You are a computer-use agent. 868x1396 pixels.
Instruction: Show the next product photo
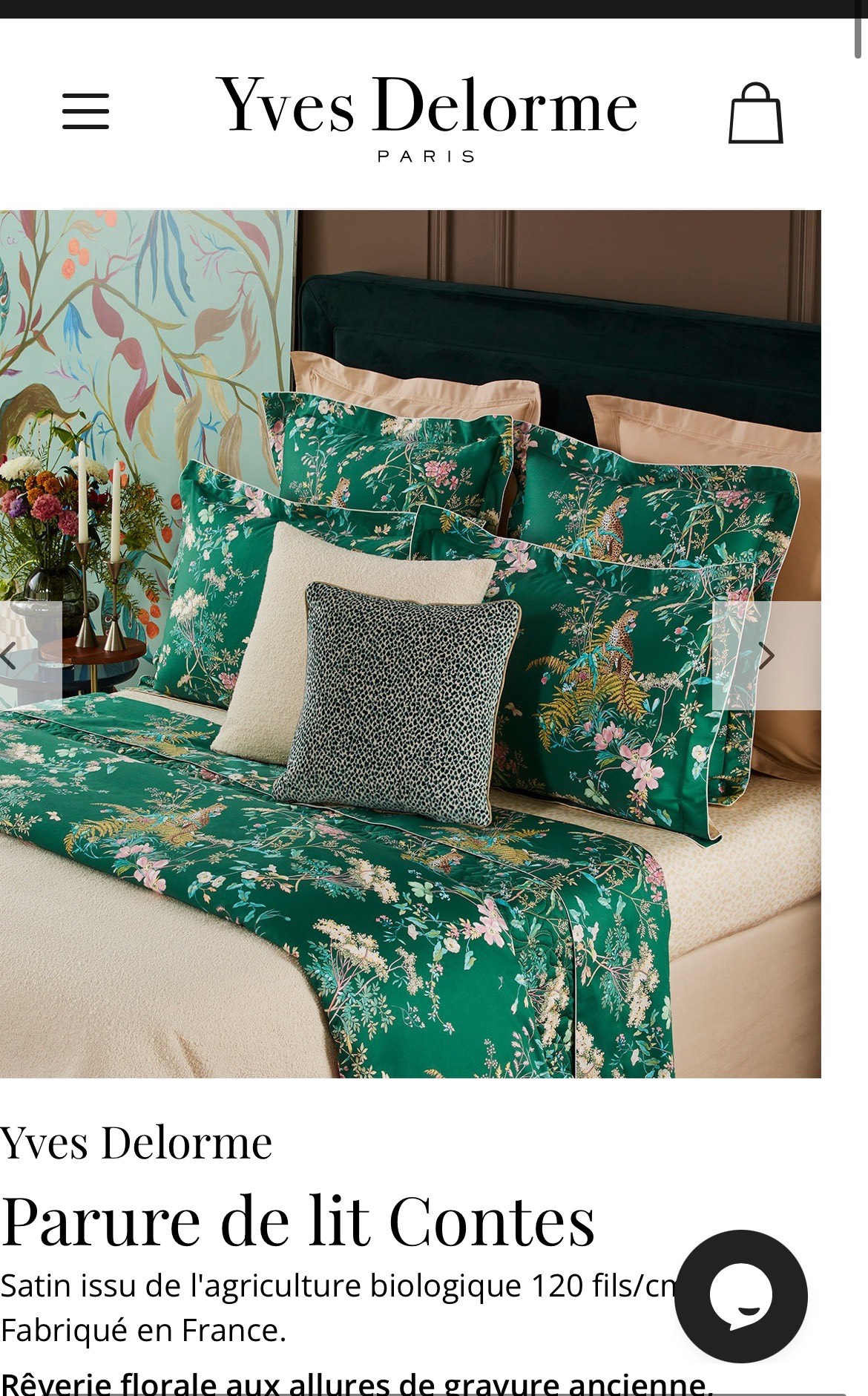pyautogui.click(x=766, y=655)
